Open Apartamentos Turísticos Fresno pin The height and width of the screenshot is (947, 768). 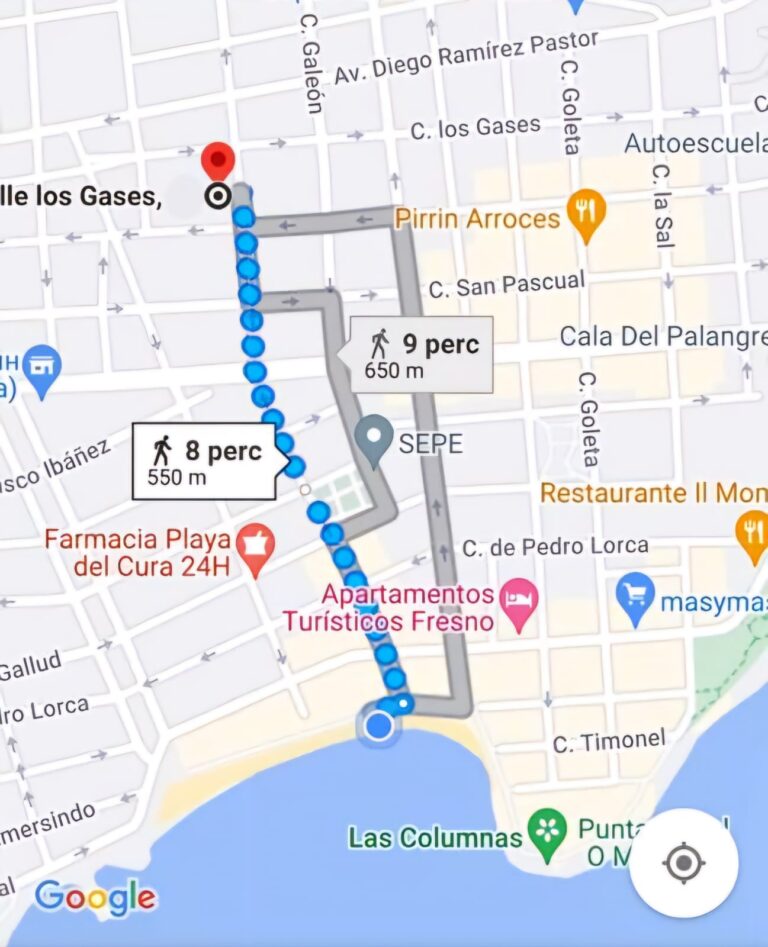pos(519,601)
